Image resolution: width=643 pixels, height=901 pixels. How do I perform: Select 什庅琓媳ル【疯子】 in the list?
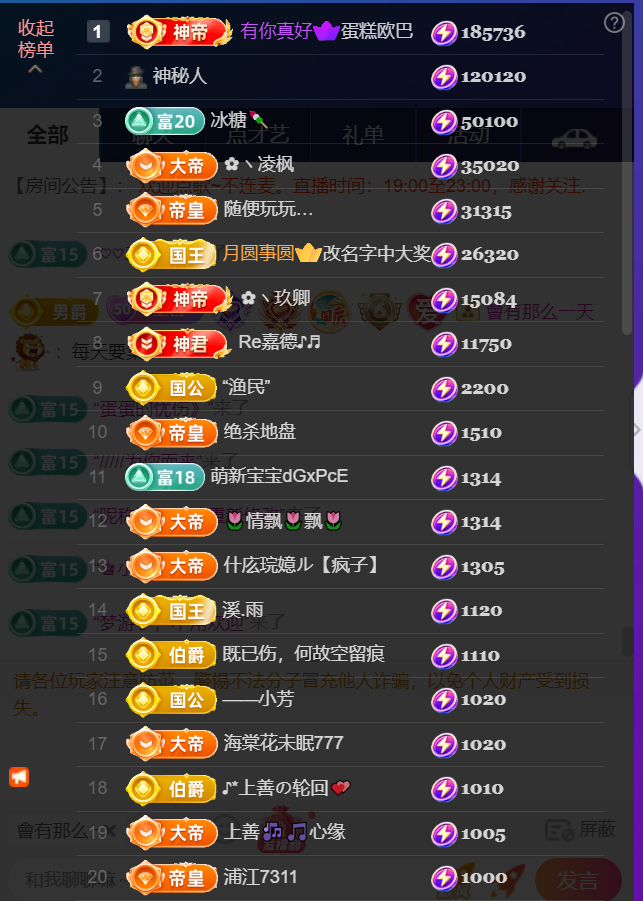[x=301, y=566]
